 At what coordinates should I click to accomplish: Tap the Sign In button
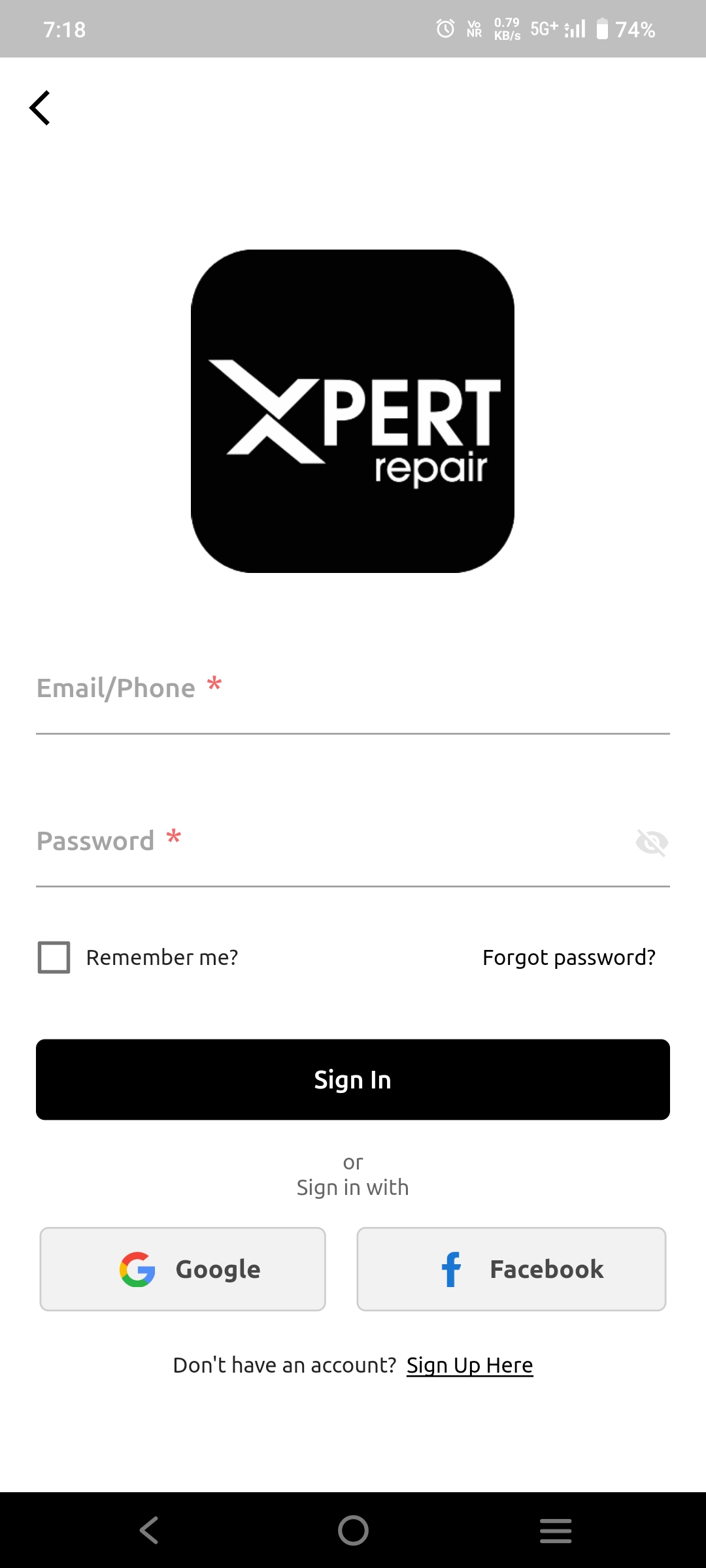353,1079
